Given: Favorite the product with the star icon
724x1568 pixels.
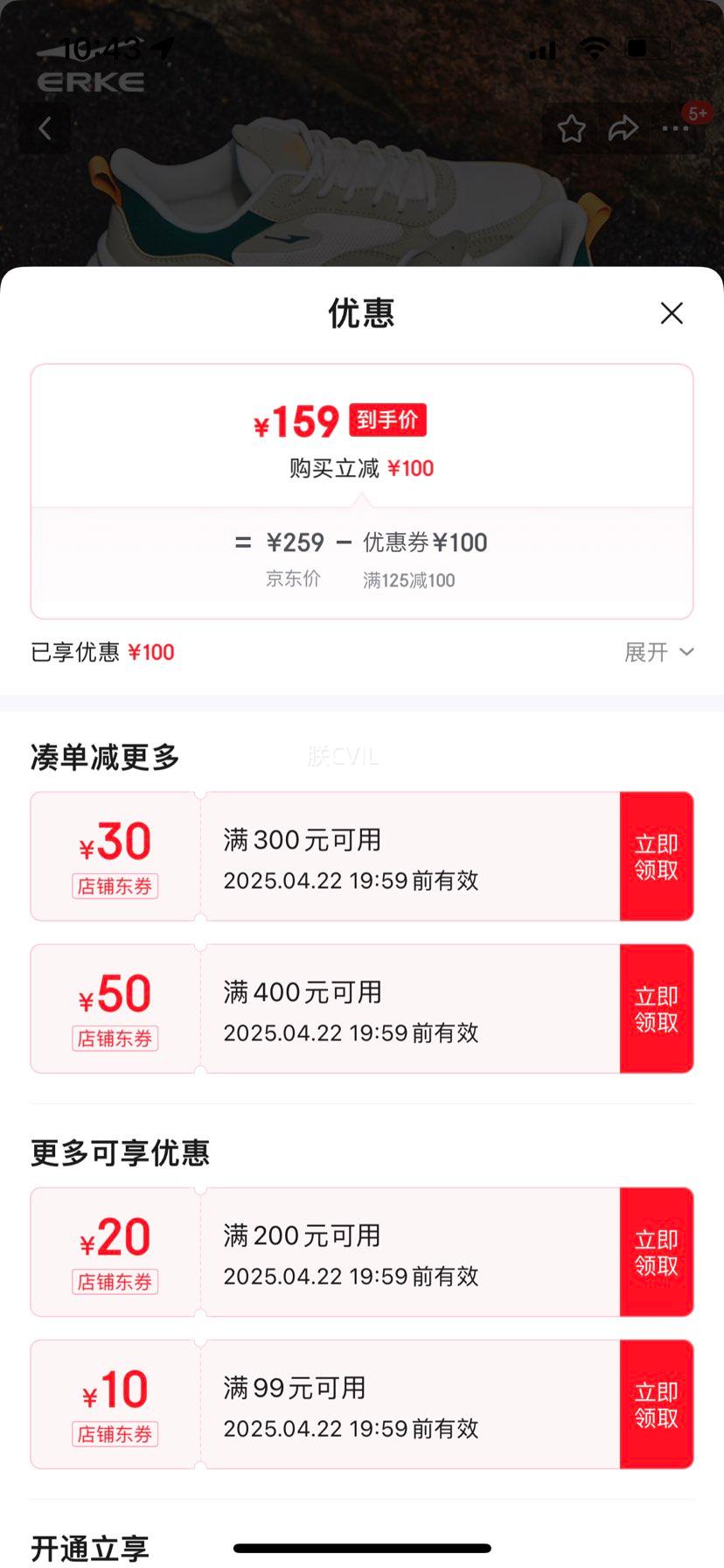Looking at the screenshot, I should coord(571,128).
